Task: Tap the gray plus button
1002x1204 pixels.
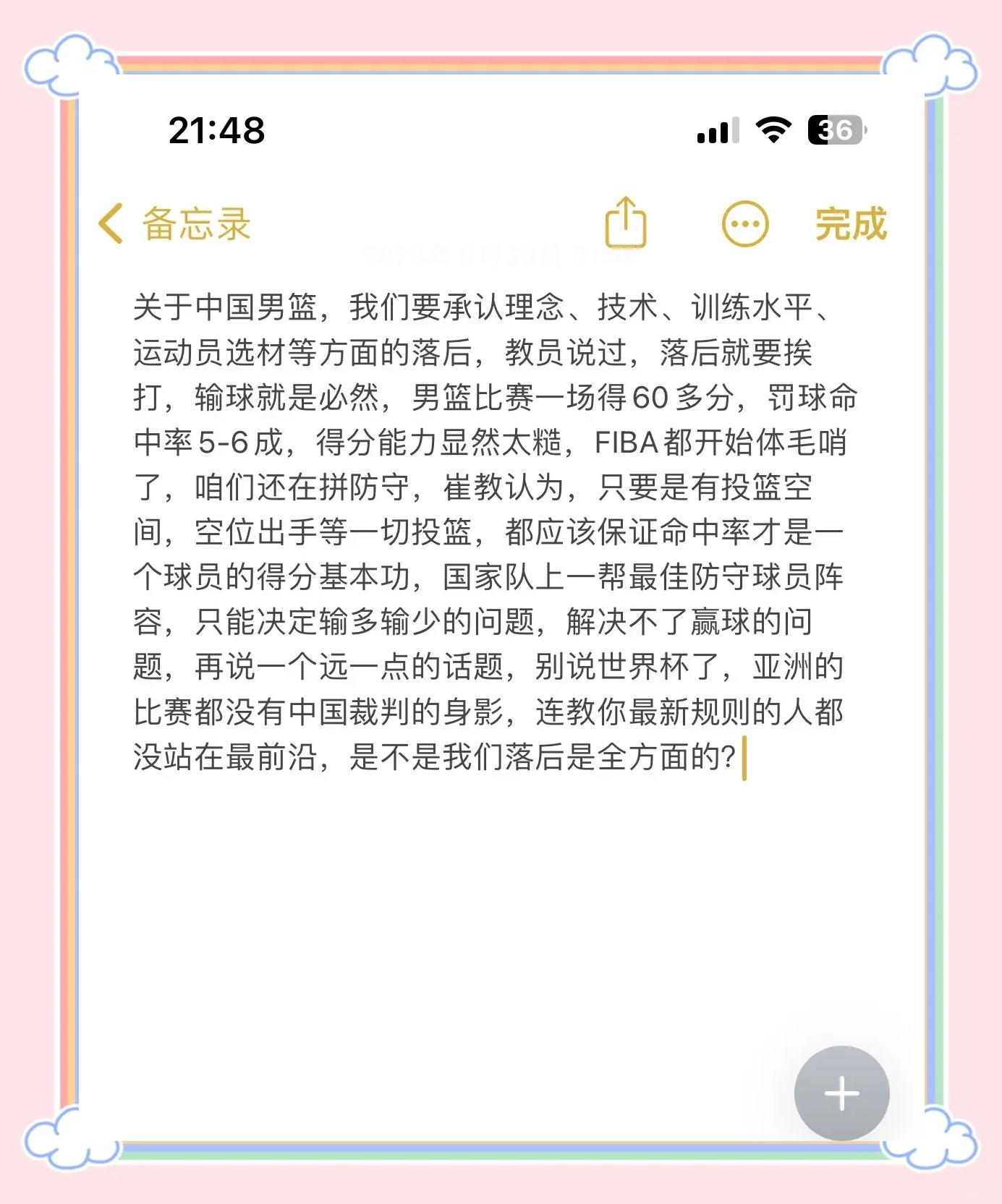Action: click(x=841, y=1093)
